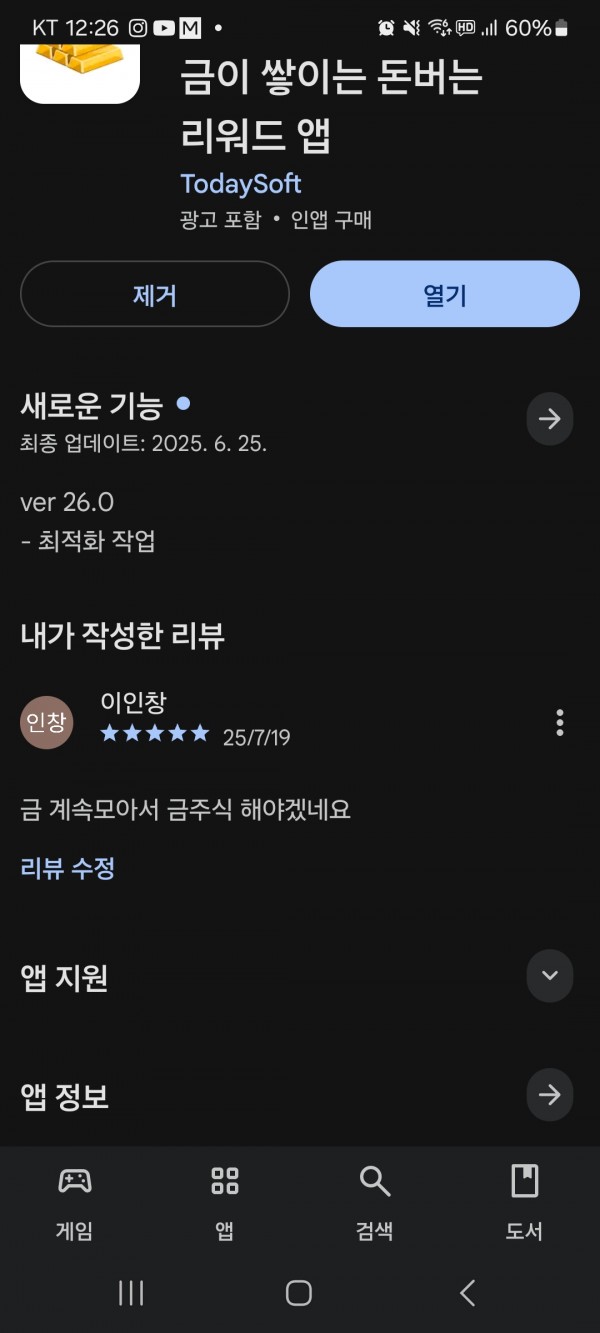Open overflow menu on my review

point(559,722)
